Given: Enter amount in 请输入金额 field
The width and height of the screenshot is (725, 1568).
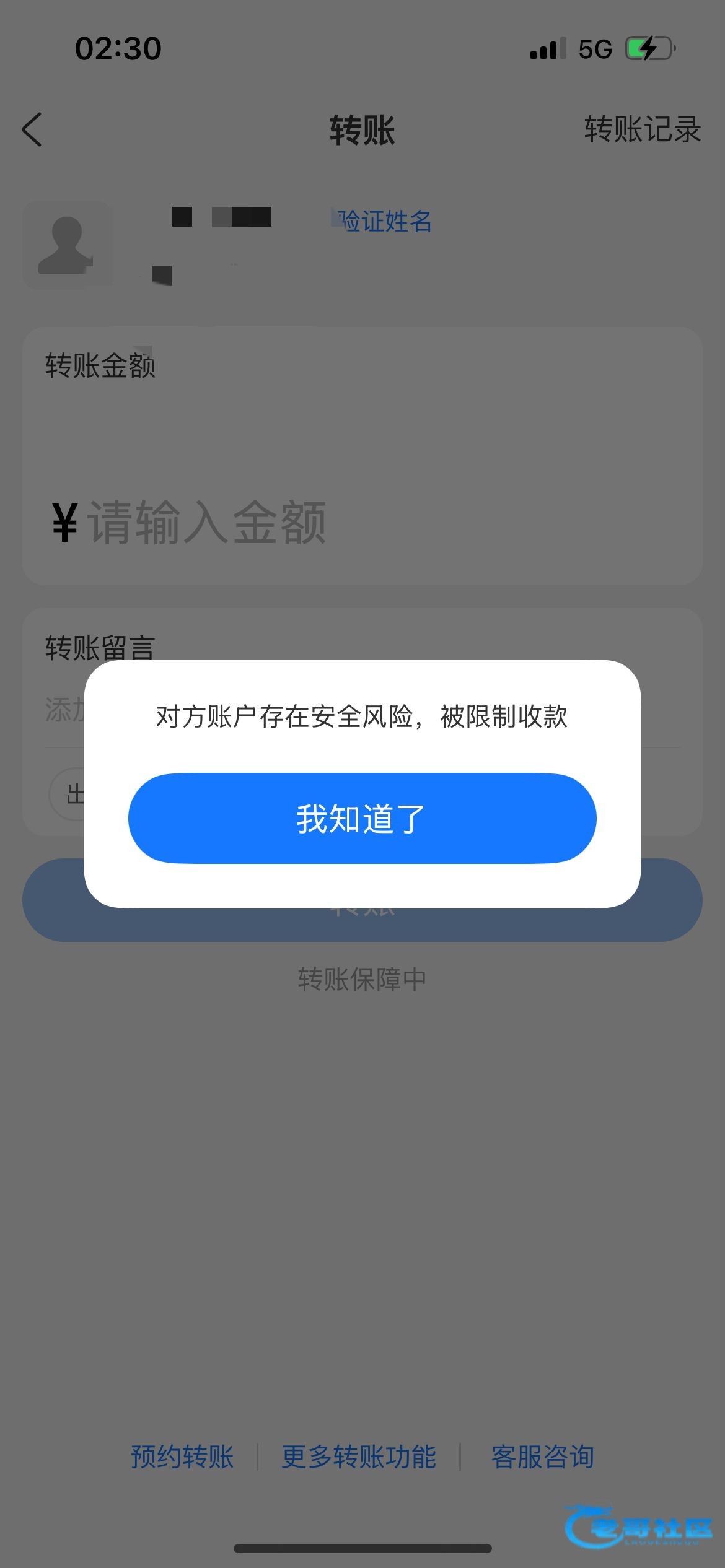Looking at the screenshot, I should coord(208,523).
